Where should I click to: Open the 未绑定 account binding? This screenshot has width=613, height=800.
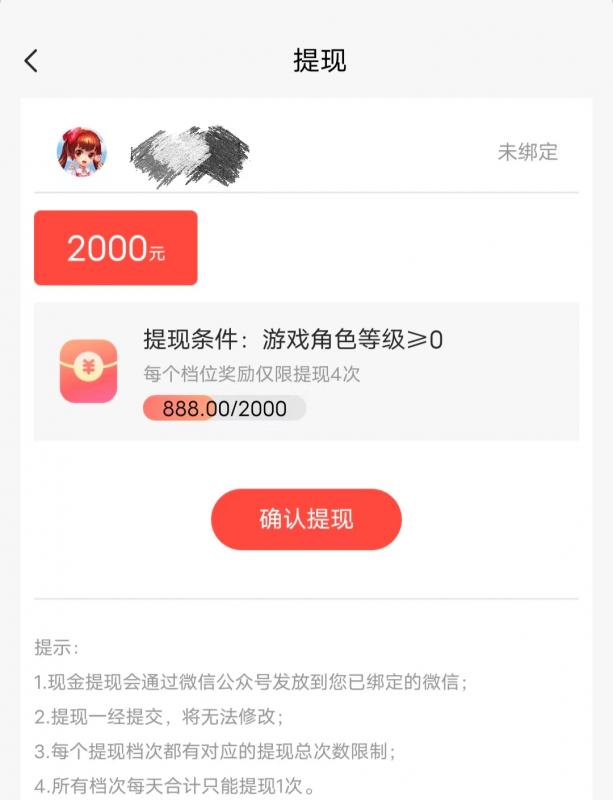click(527, 153)
